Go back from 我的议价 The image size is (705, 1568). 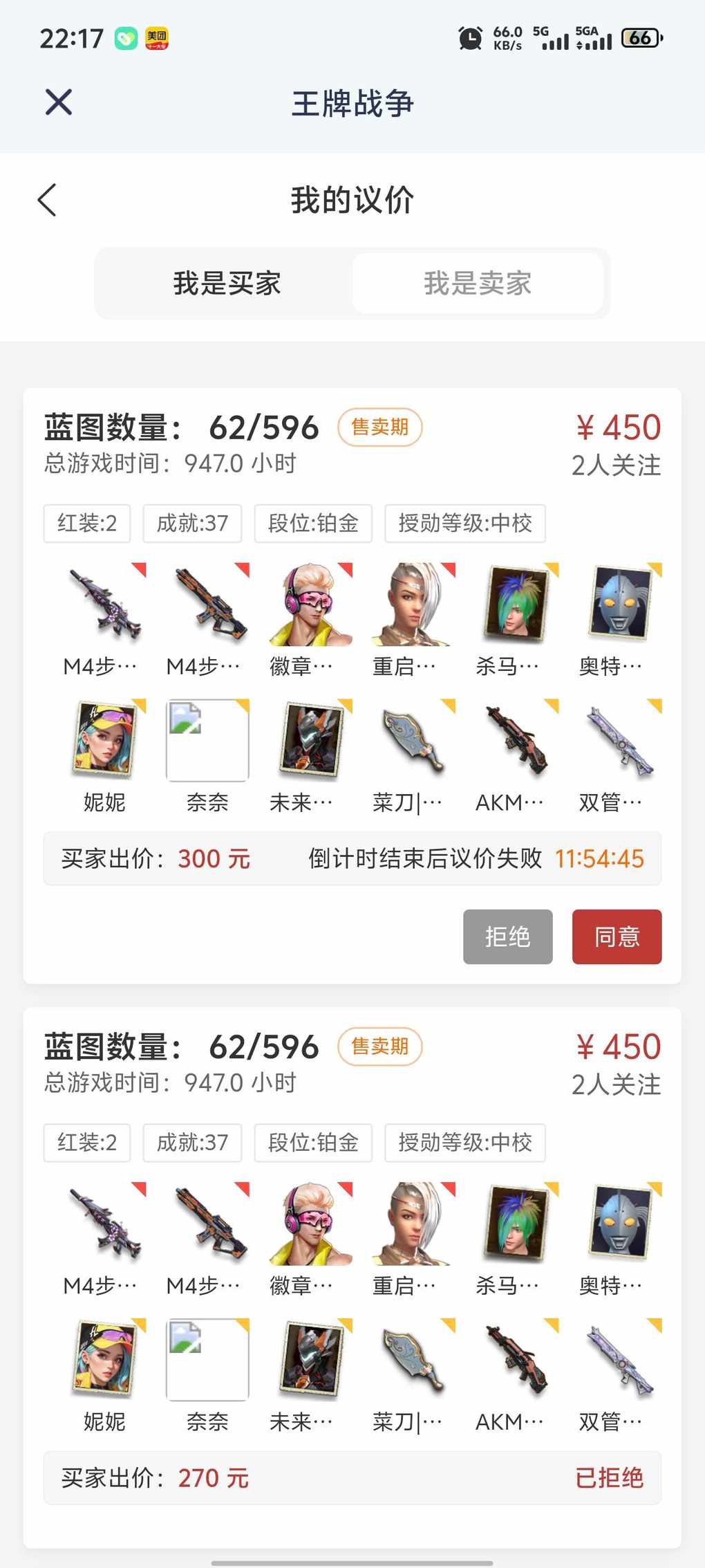click(x=47, y=201)
